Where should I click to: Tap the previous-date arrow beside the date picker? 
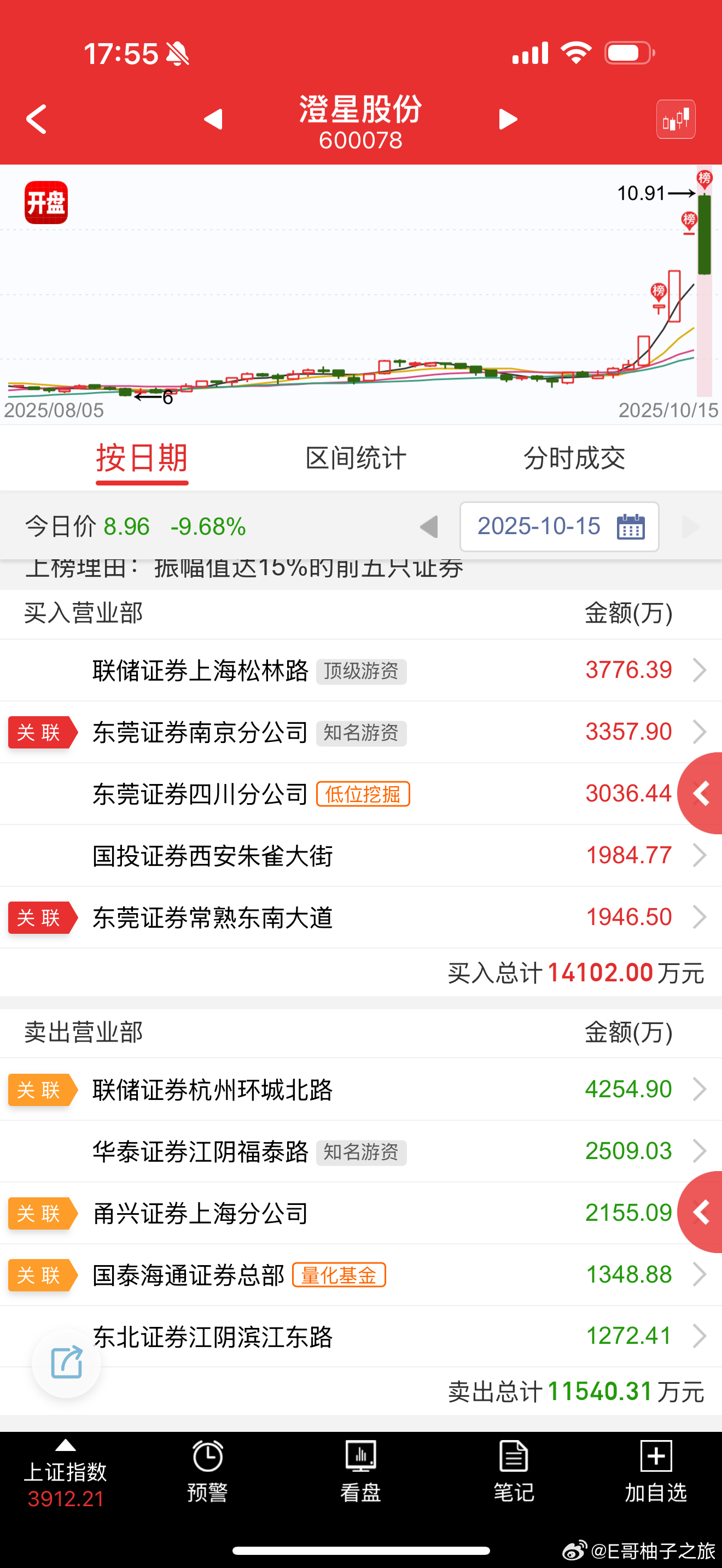coord(430,527)
